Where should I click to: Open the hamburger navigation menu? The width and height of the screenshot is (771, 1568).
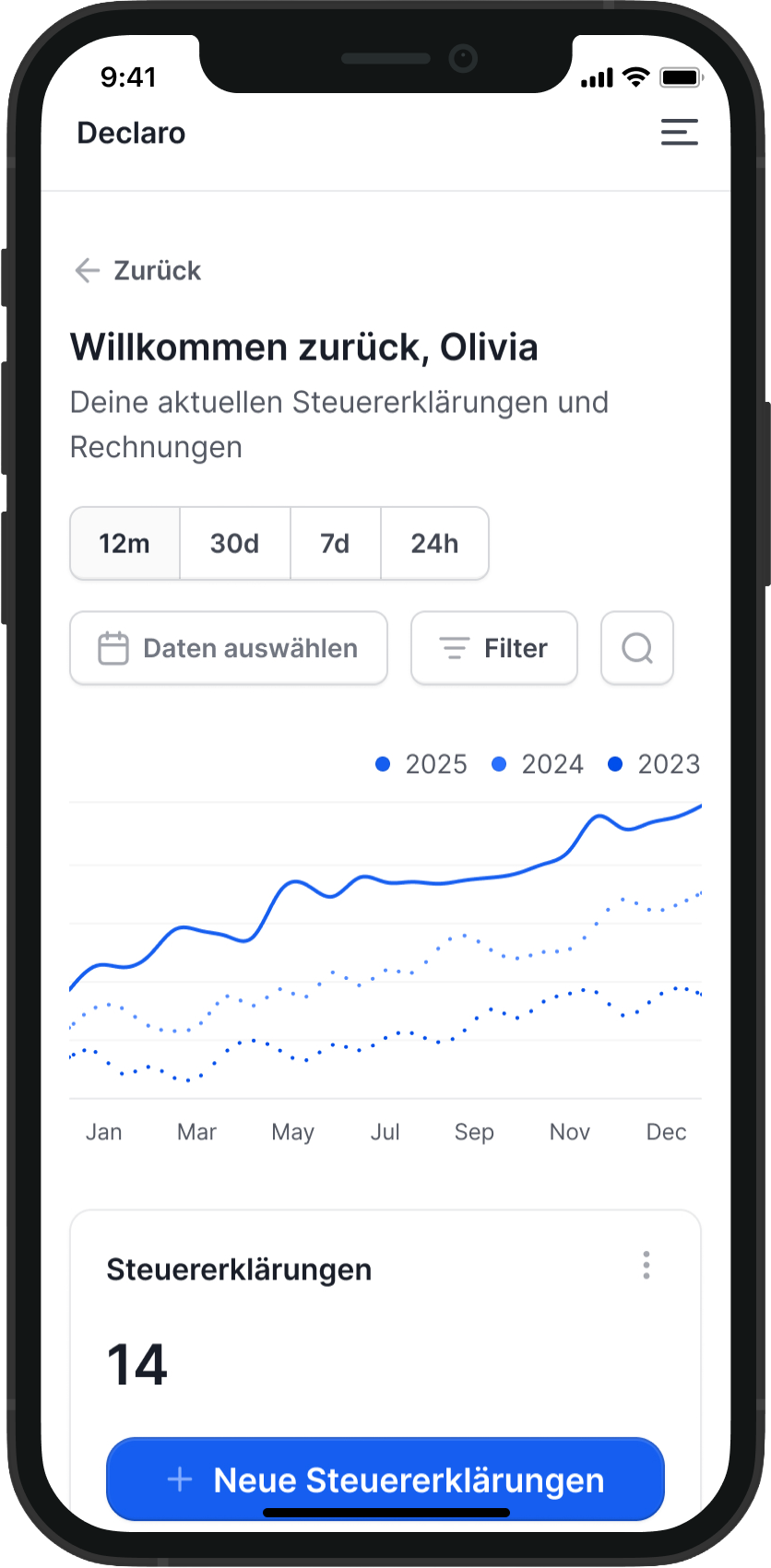tap(679, 133)
